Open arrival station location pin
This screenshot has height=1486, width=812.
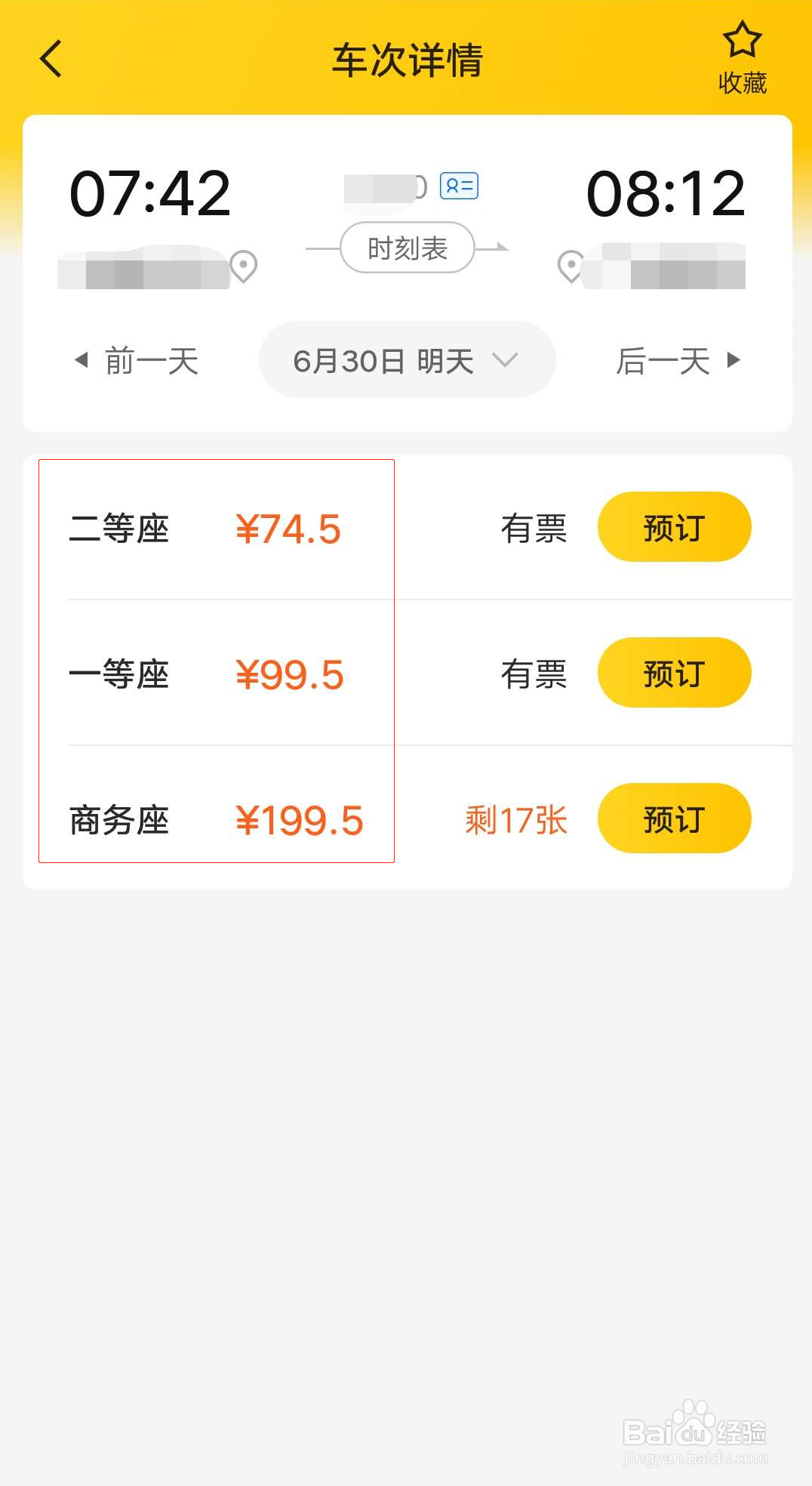571,266
